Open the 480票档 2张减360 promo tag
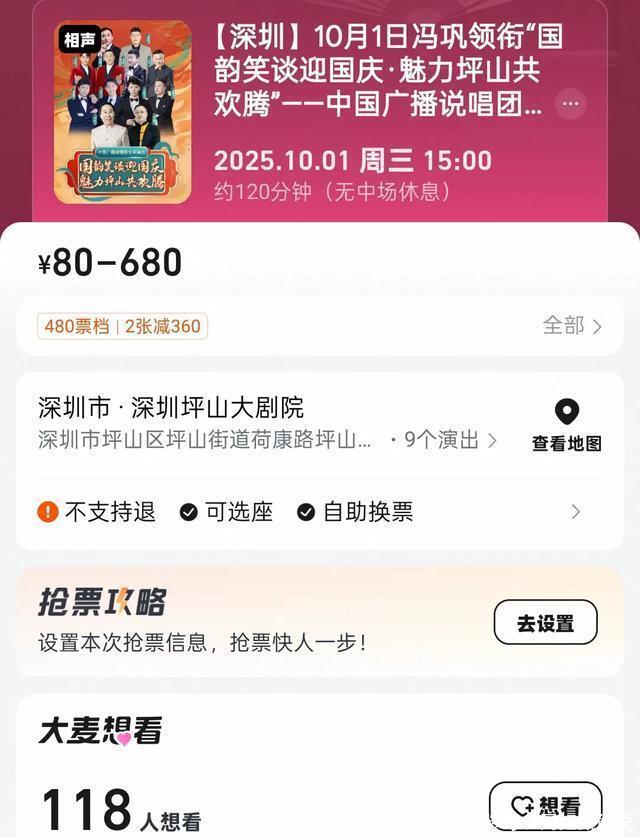This screenshot has width=640, height=837. [122, 326]
